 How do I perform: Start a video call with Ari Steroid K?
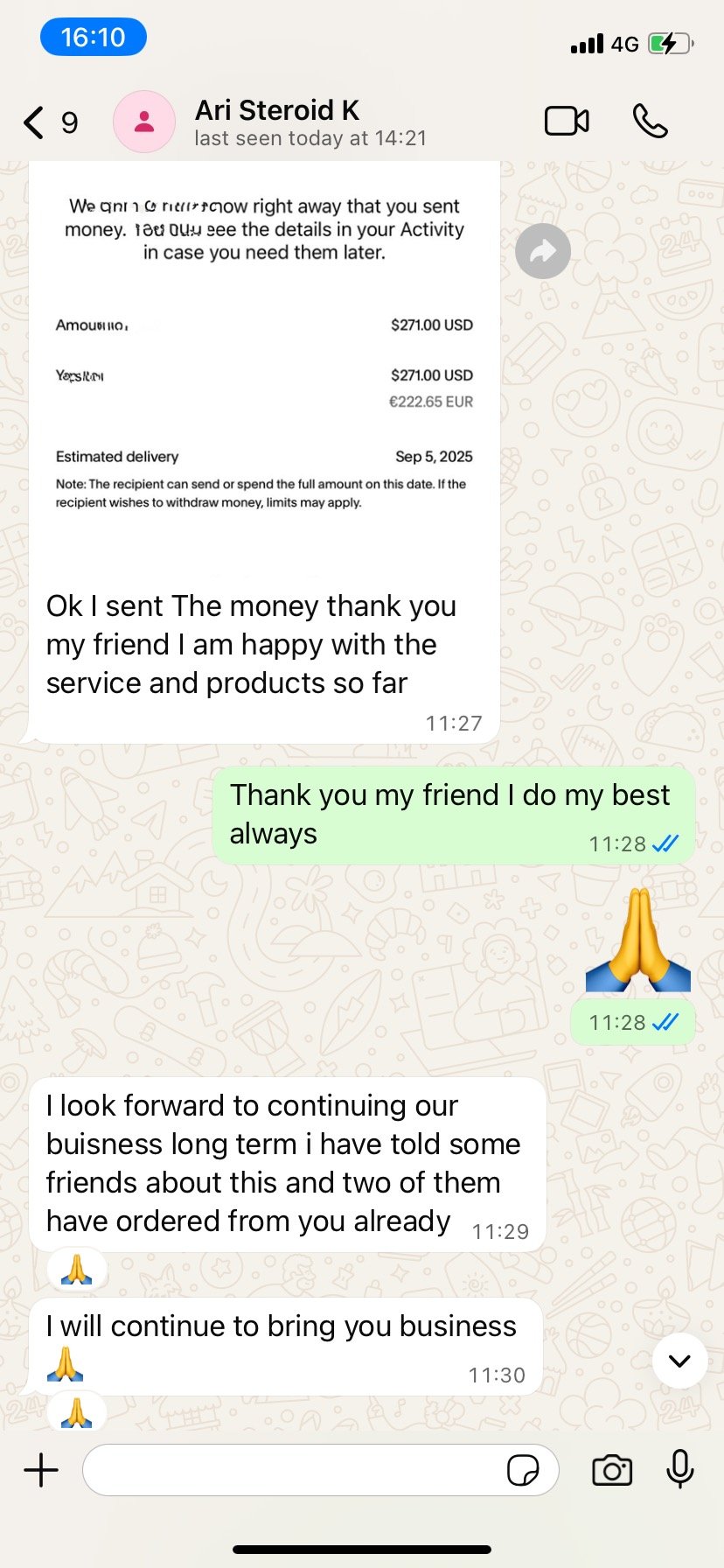pos(567,122)
